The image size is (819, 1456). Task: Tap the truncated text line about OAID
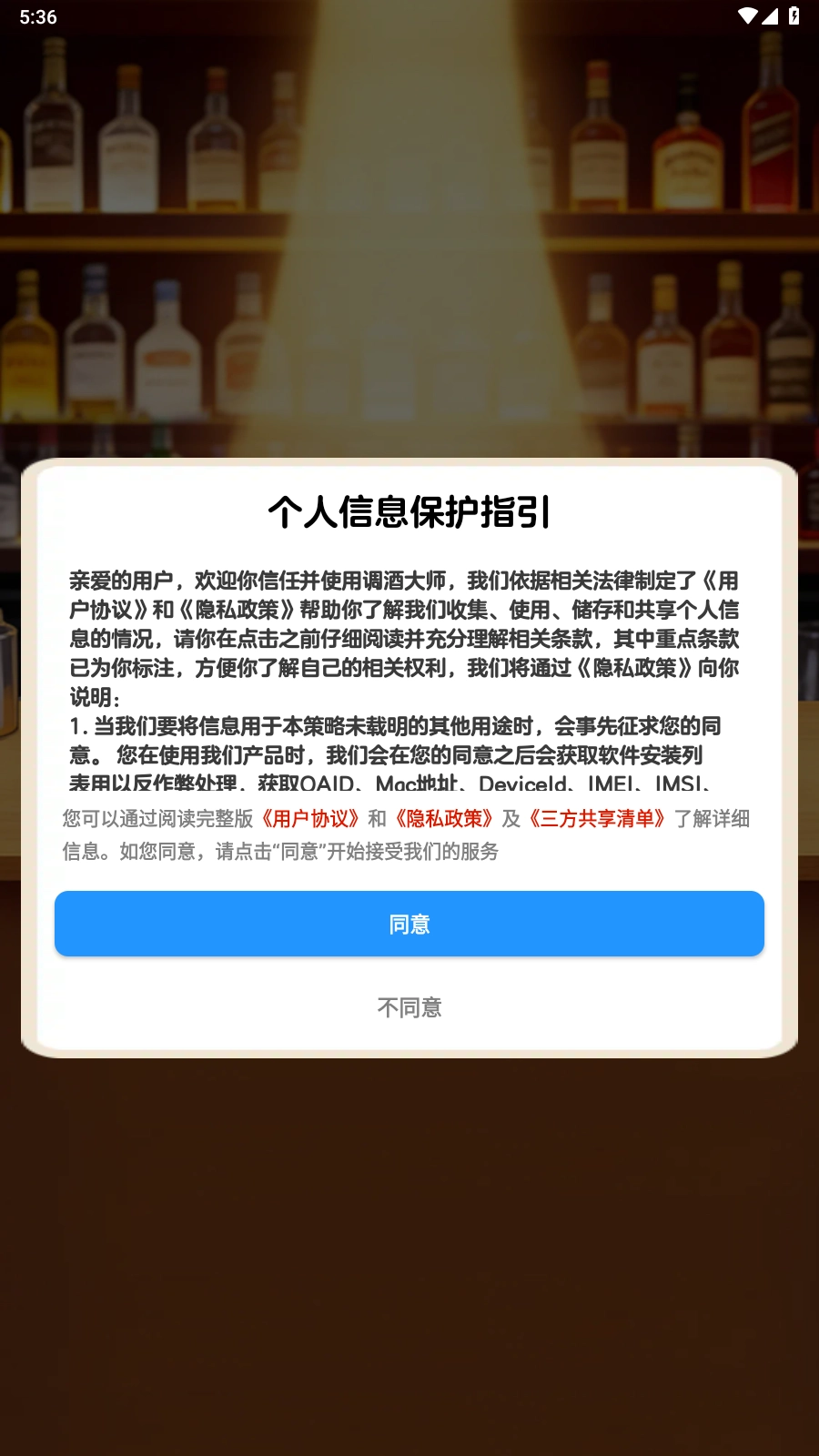tap(409, 784)
